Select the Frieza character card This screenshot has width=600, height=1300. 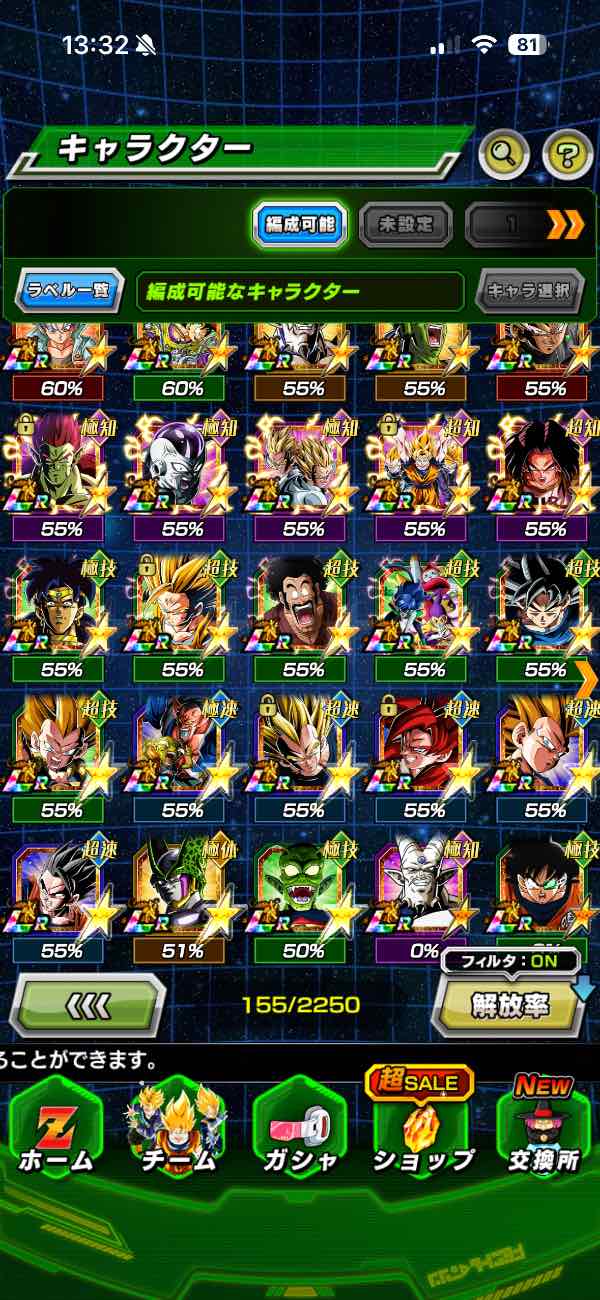(183, 465)
